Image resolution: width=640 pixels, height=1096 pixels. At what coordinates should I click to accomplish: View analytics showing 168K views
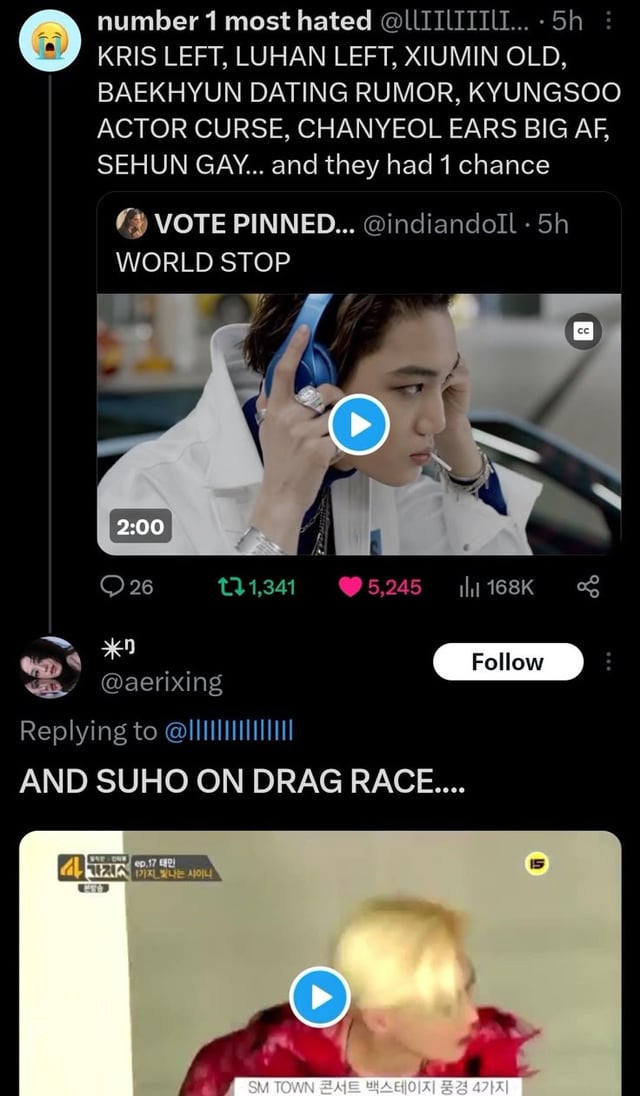point(496,586)
